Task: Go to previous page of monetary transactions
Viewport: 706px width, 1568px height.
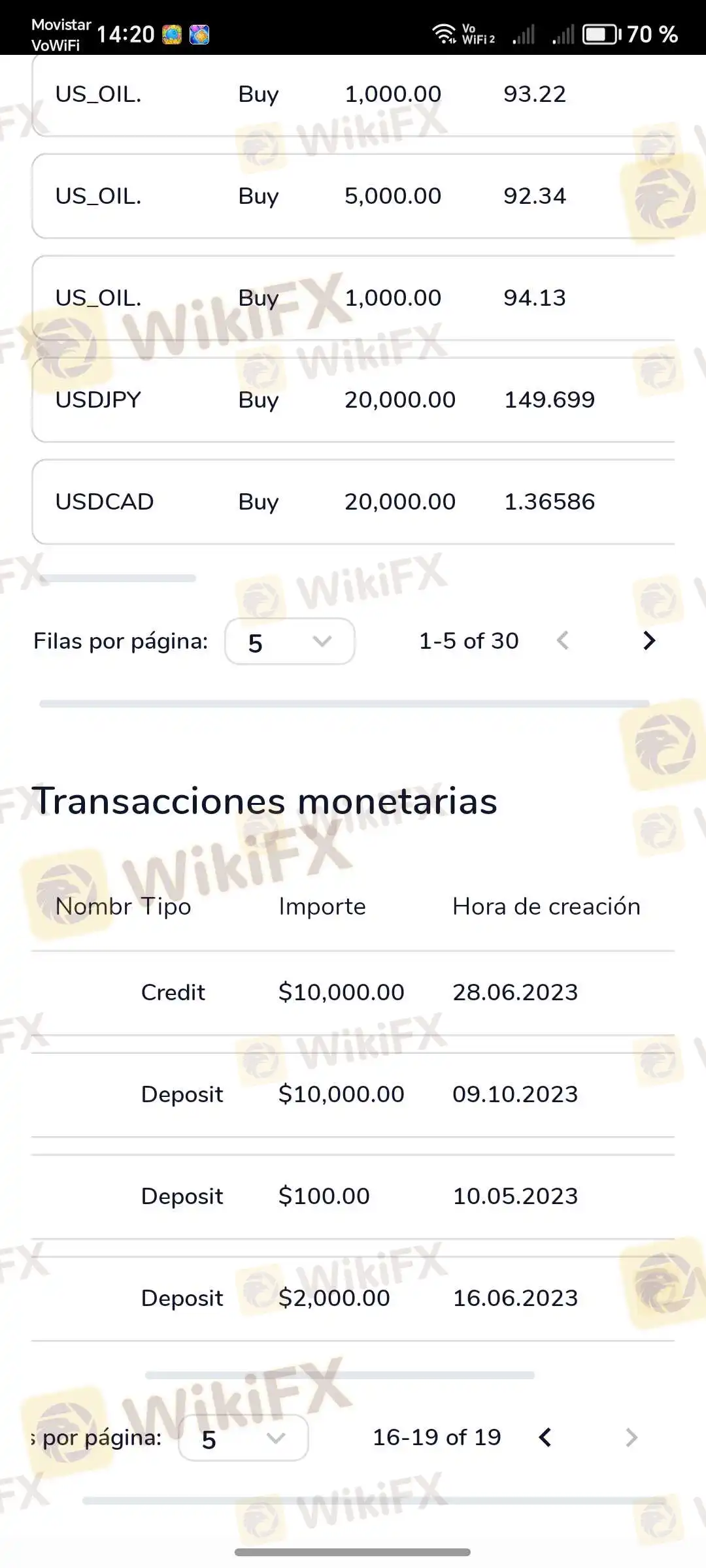Action: [545, 1437]
